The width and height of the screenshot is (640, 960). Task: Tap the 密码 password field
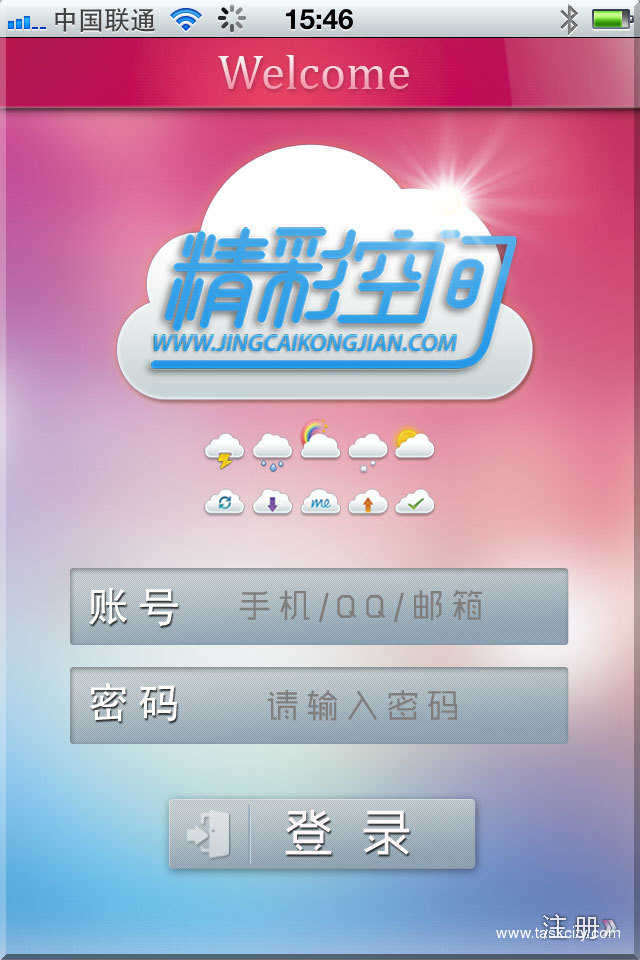pyautogui.click(x=360, y=706)
